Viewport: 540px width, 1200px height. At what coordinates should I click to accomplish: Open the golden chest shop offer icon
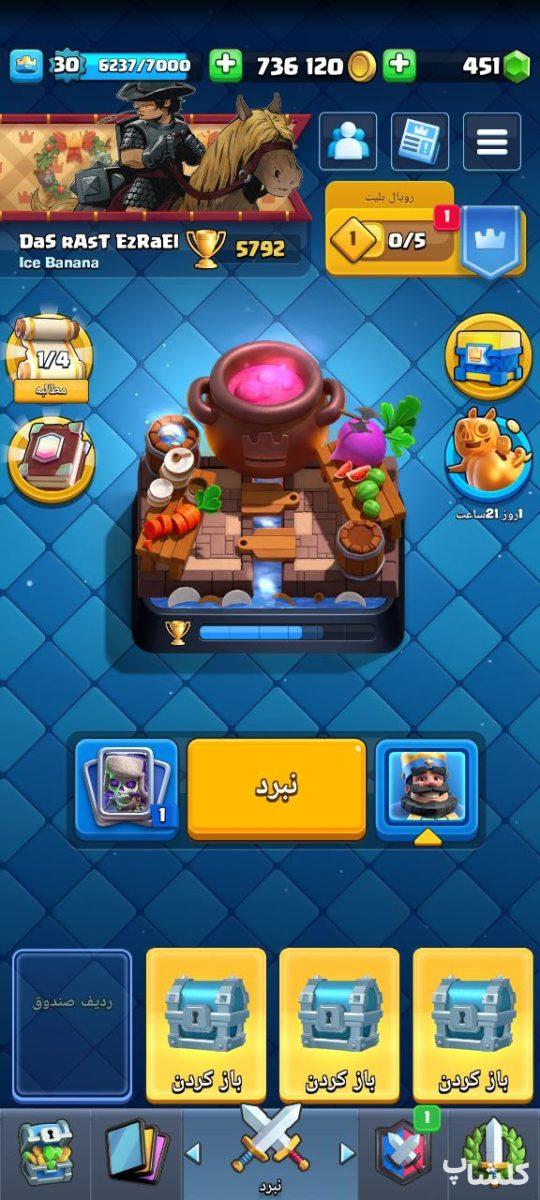coord(488,356)
